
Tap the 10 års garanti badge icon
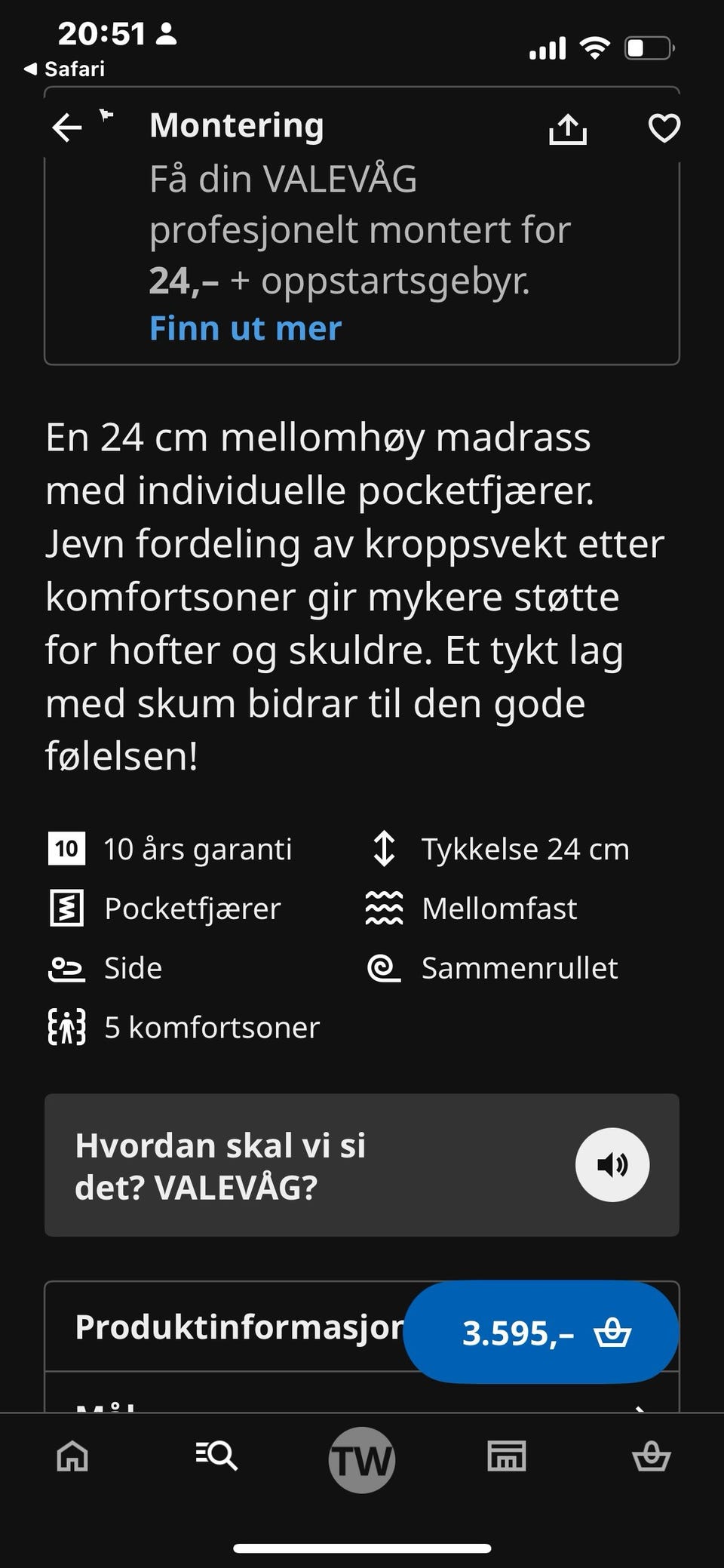[67, 848]
